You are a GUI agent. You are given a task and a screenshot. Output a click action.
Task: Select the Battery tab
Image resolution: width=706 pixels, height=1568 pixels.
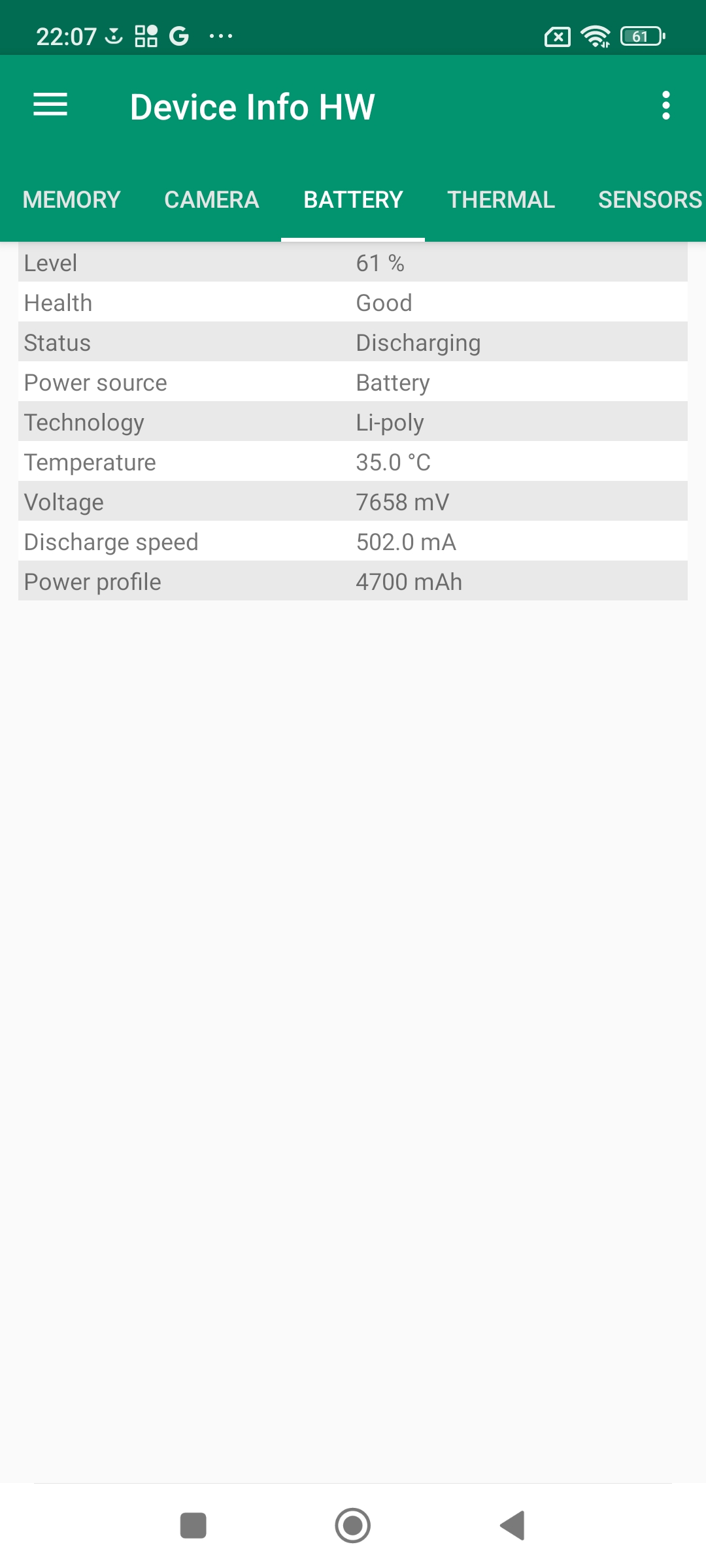[353, 200]
